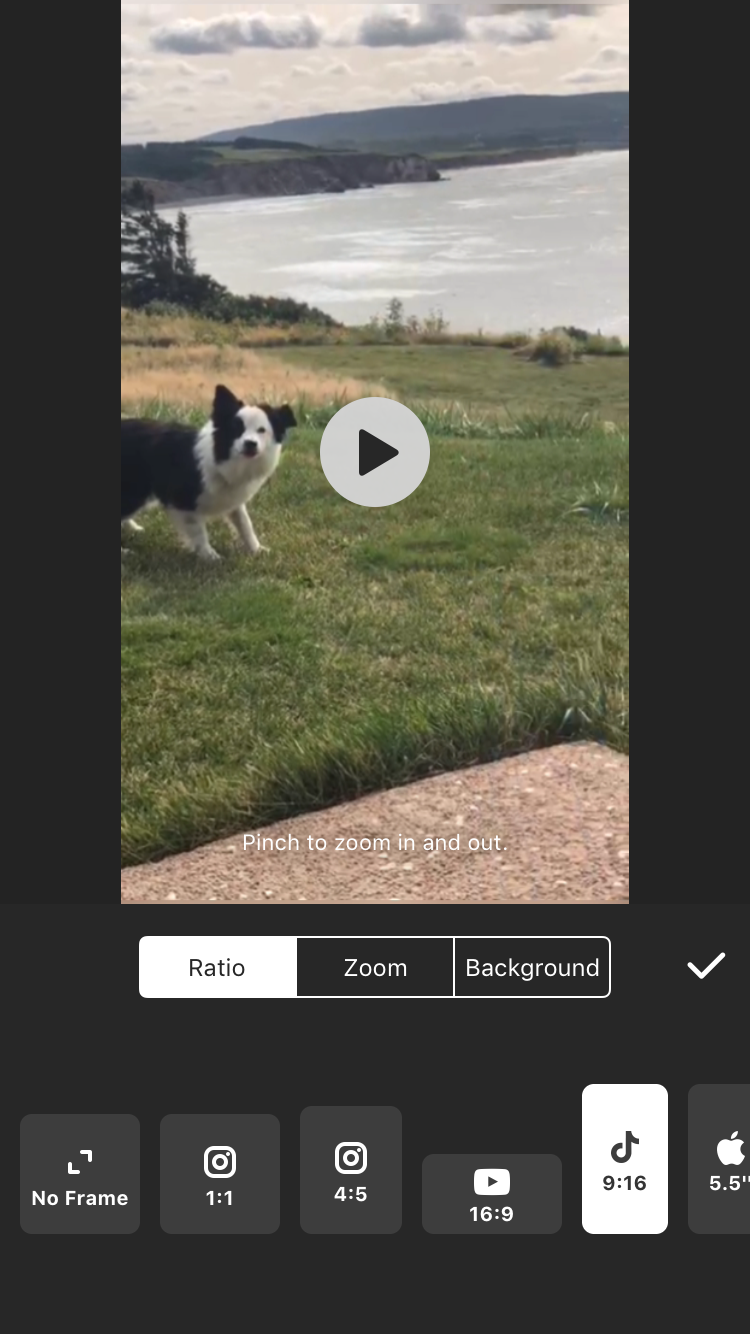Select Instagram 4:5 ratio
The image size is (750, 1334).
351,1170
